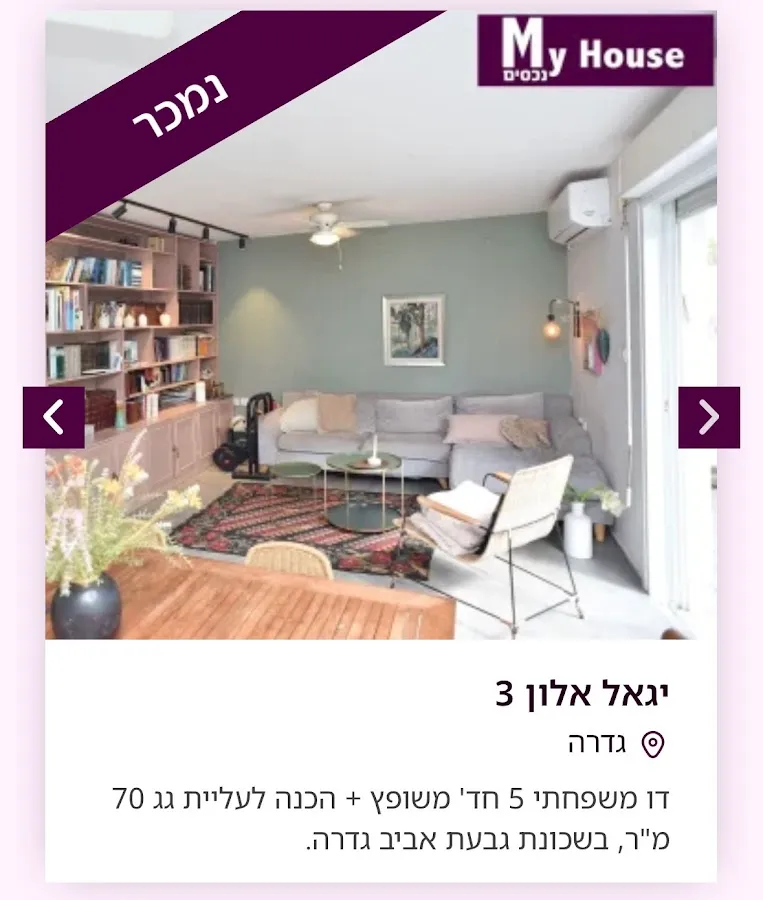Go to the previous property slide

coord(53,417)
